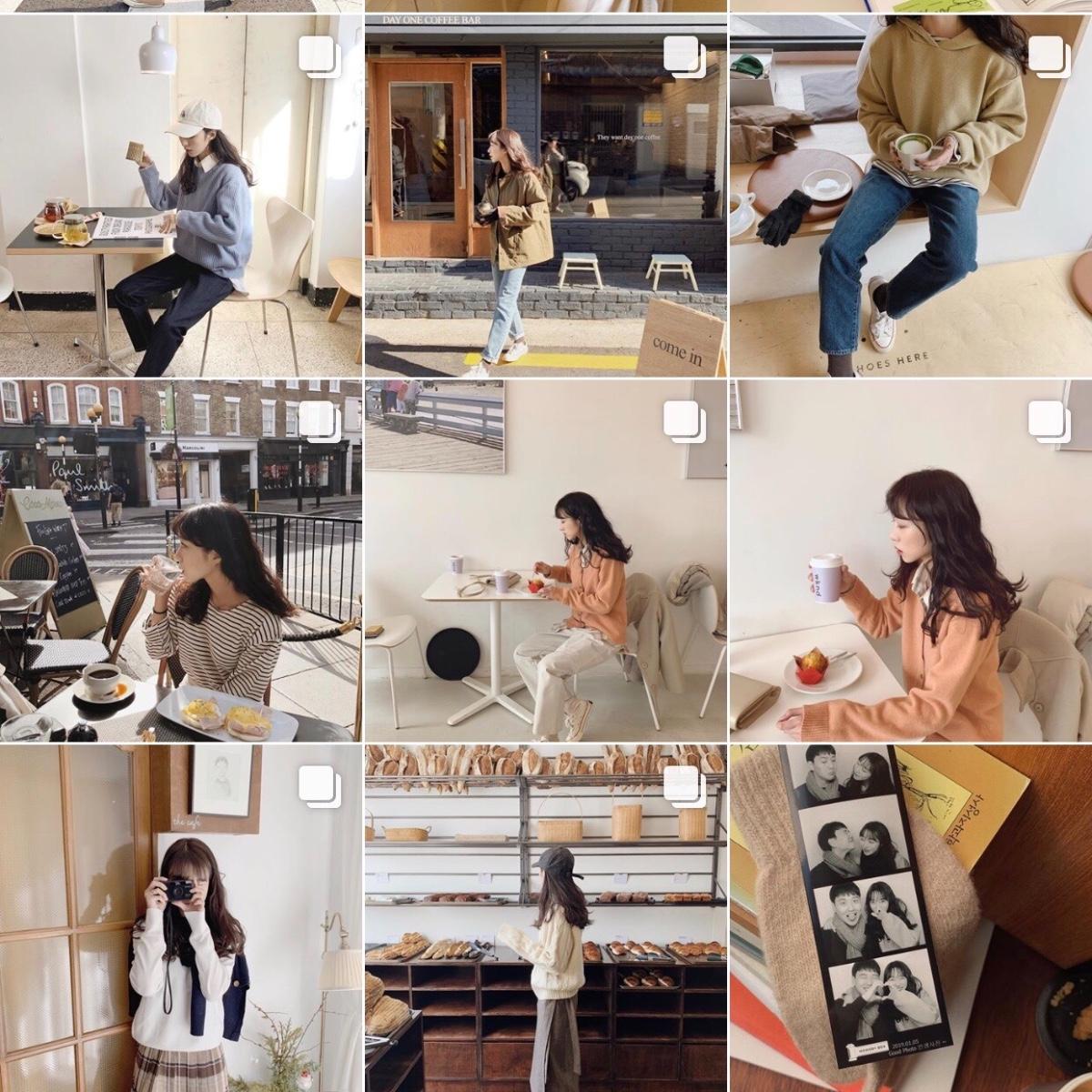Open the post with mustard hoodie and jeans

[x=911, y=196]
